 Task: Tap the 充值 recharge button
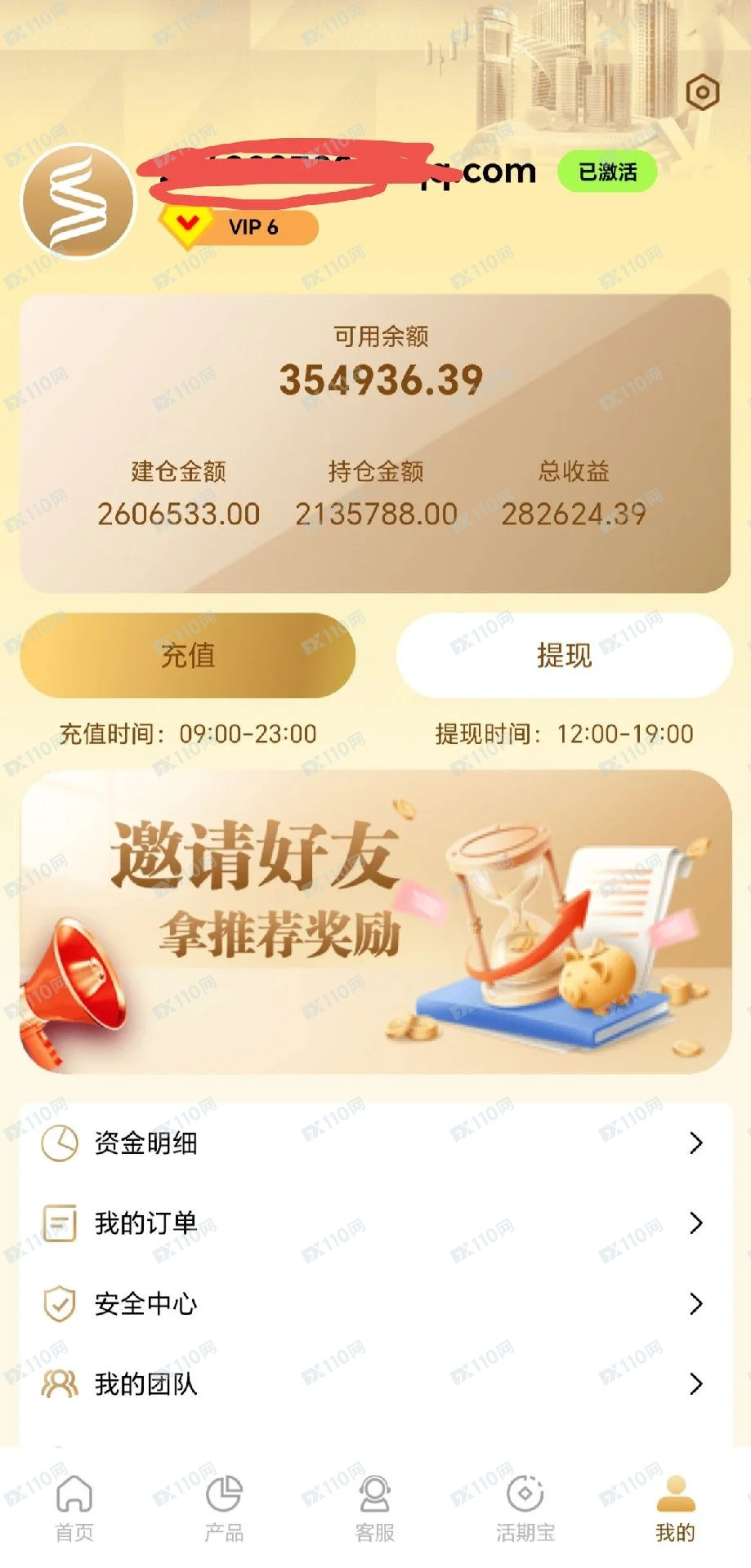point(188,656)
